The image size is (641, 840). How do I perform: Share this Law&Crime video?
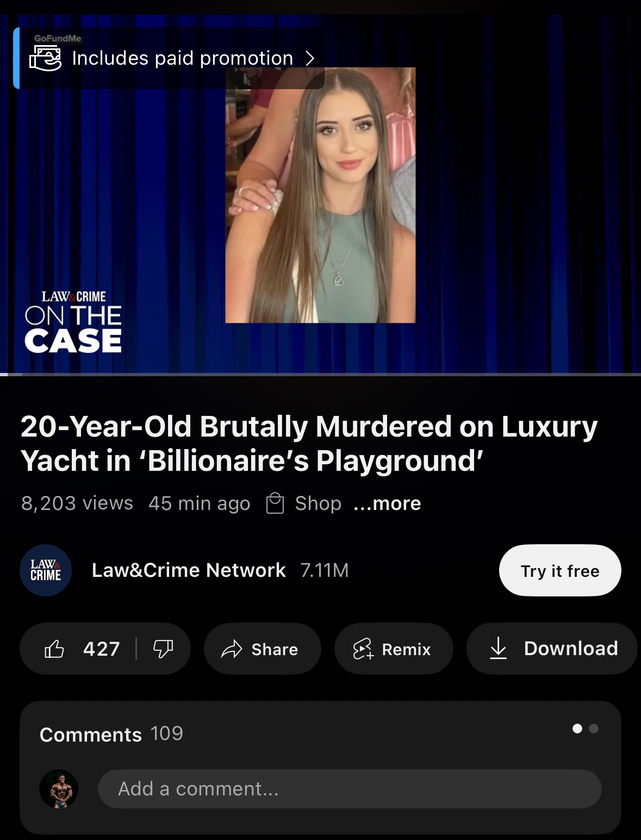coord(262,649)
